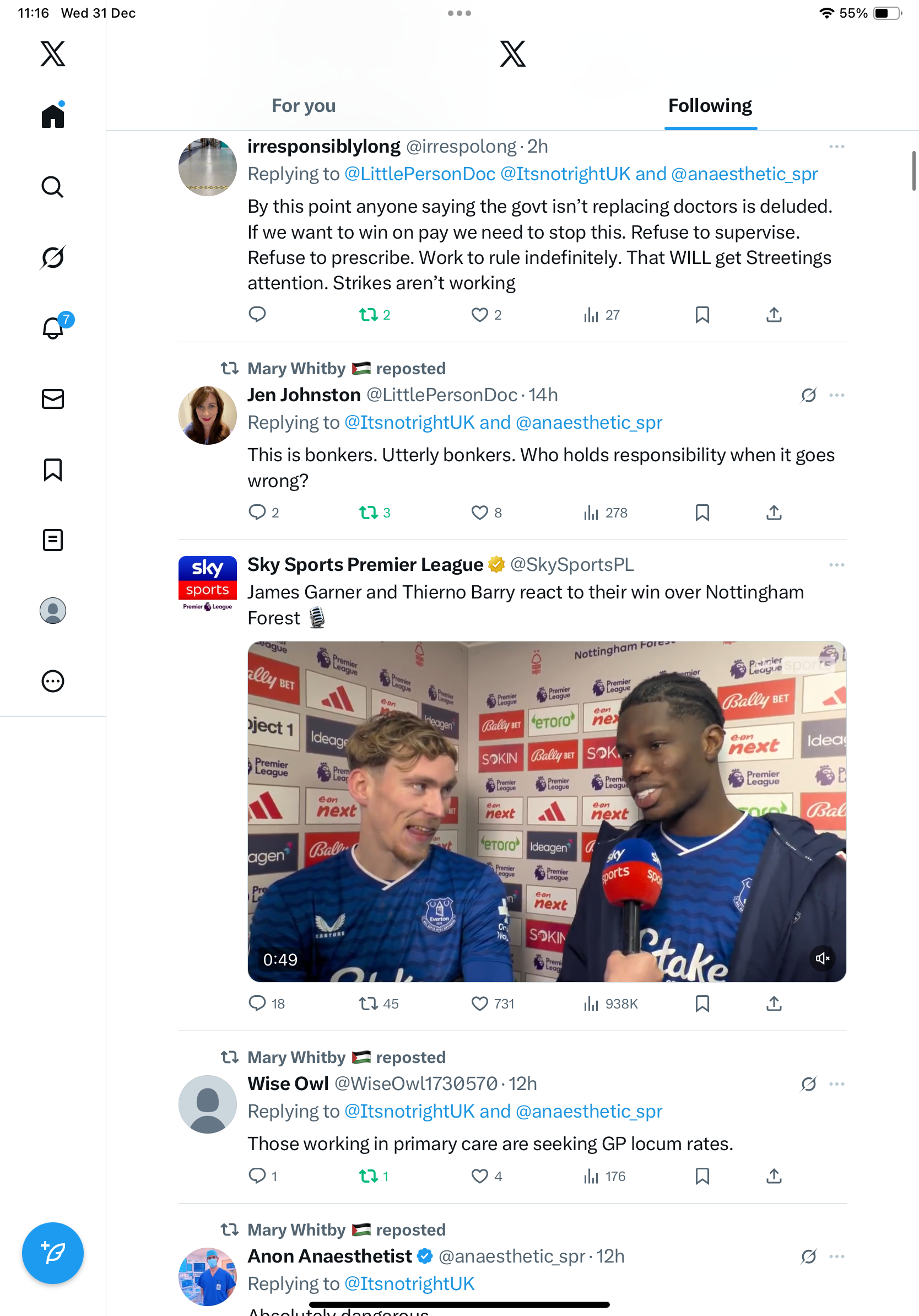Open the search page from sidebar
Screen dimensions: 919x1316
coord(53,187)
